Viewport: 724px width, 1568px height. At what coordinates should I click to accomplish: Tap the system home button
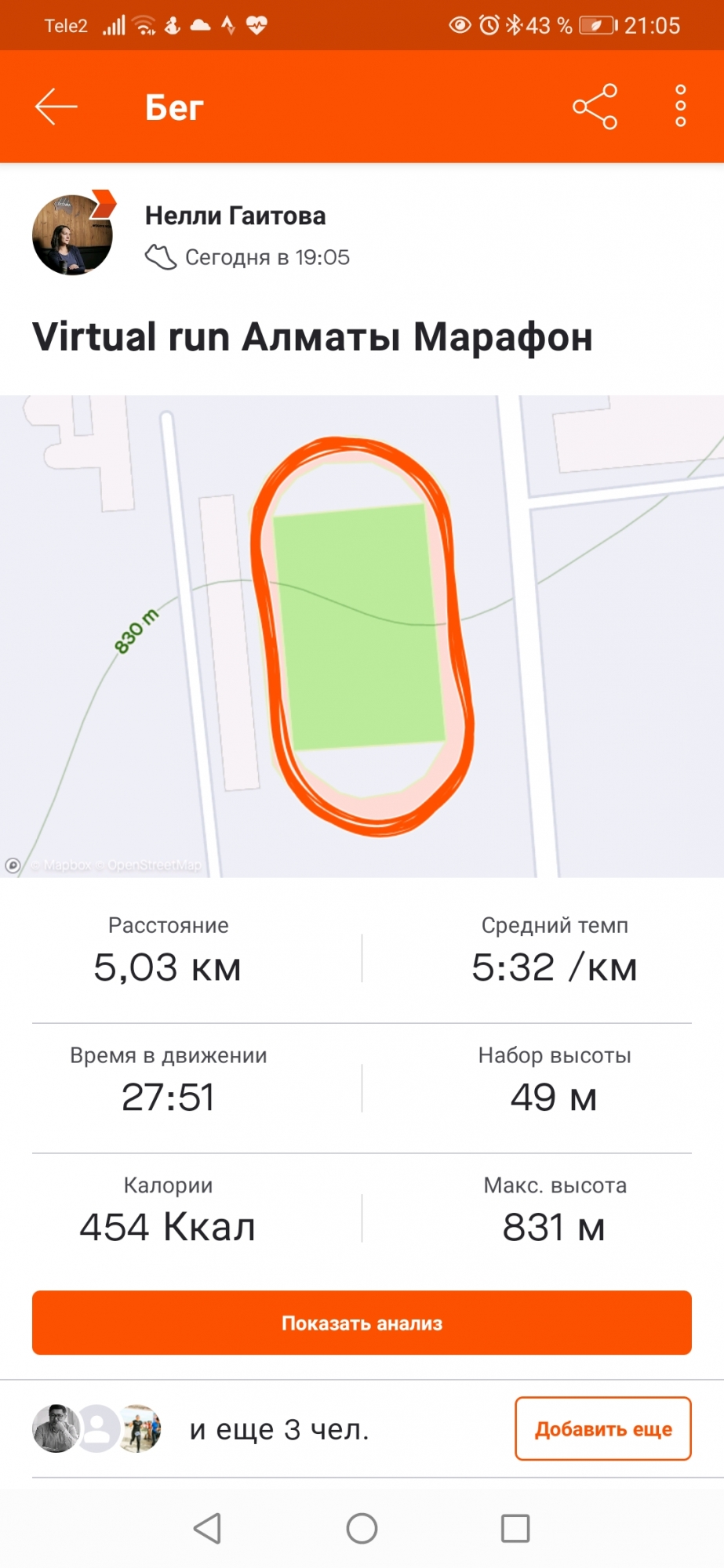pyautogui.click(x=362, y=1528)
